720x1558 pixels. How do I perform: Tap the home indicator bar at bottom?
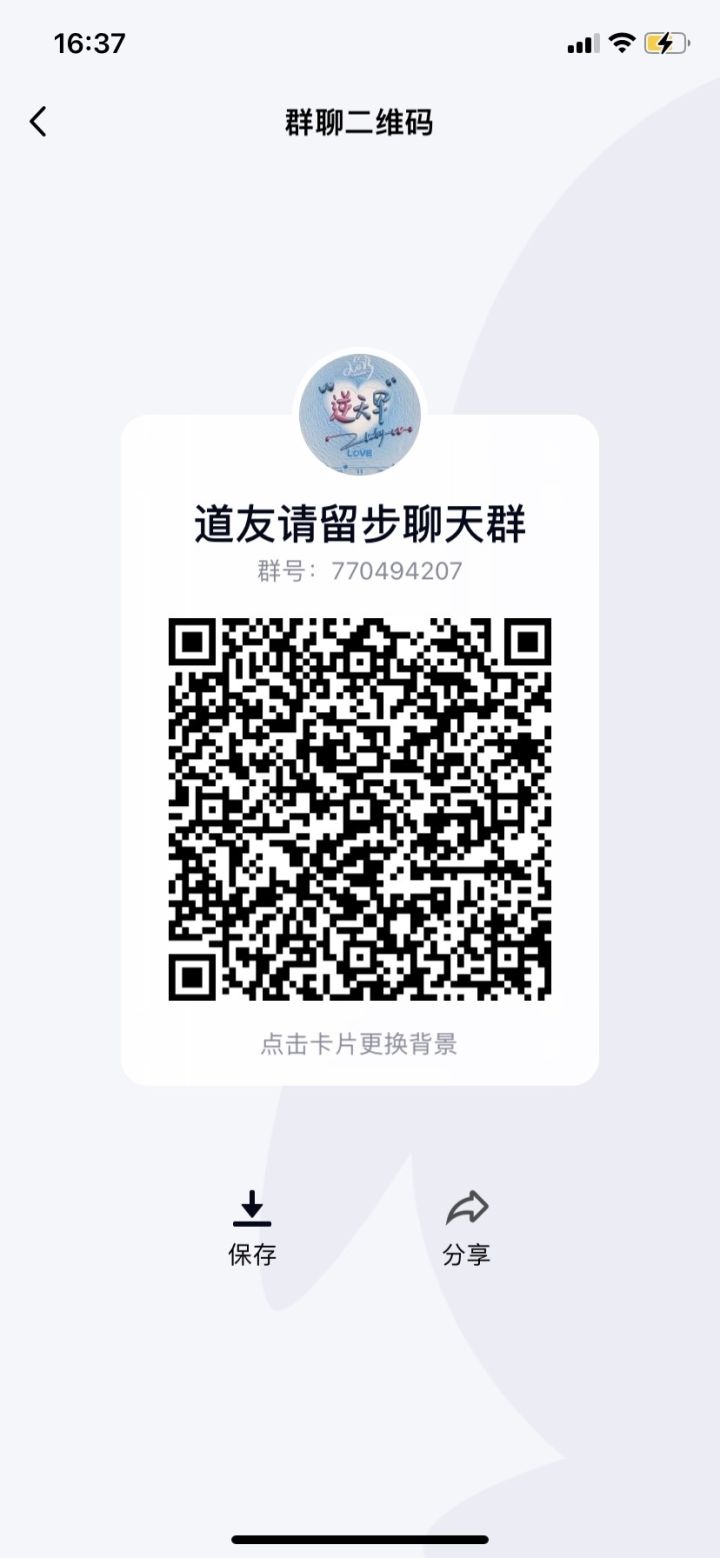tap(359, 1538)
